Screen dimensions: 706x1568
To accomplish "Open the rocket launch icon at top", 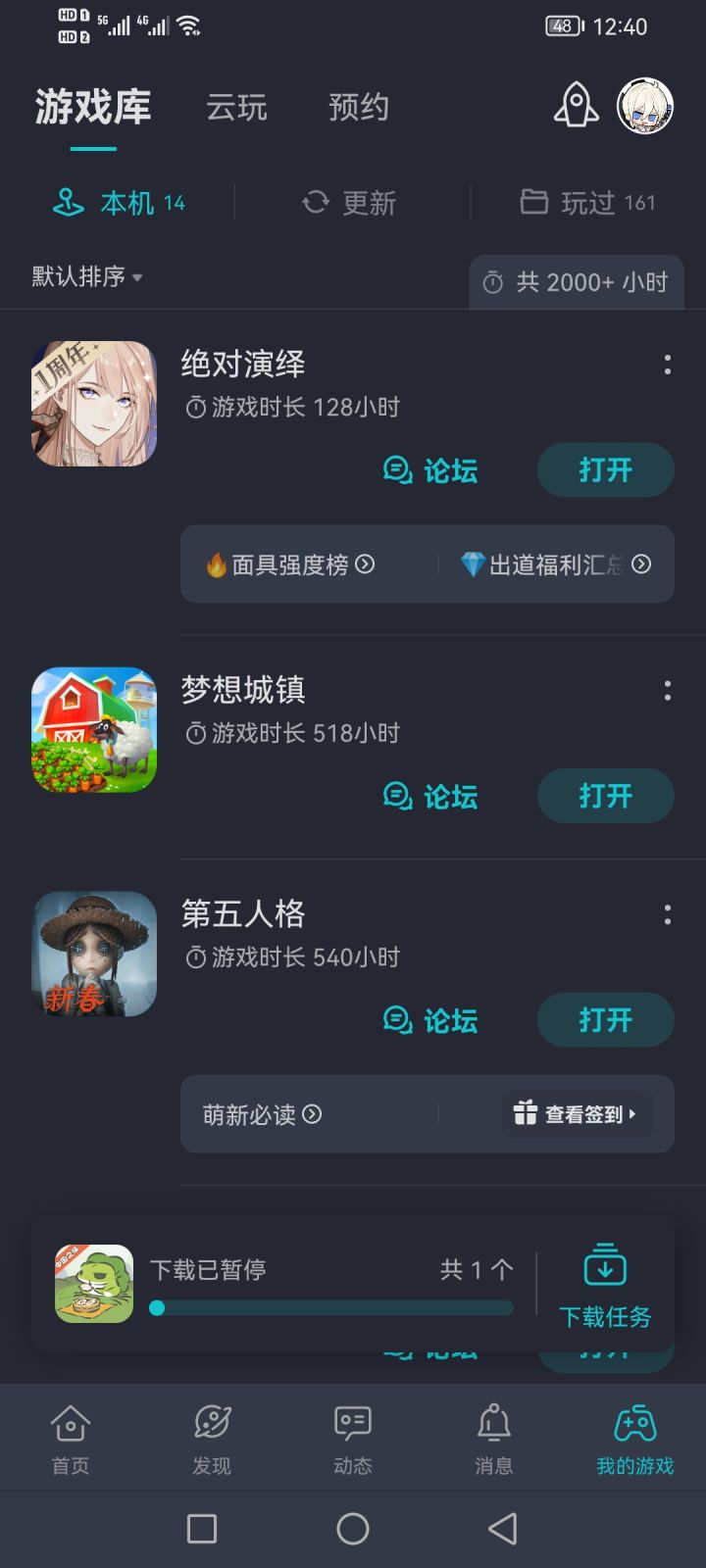I will tap(575, 106).
